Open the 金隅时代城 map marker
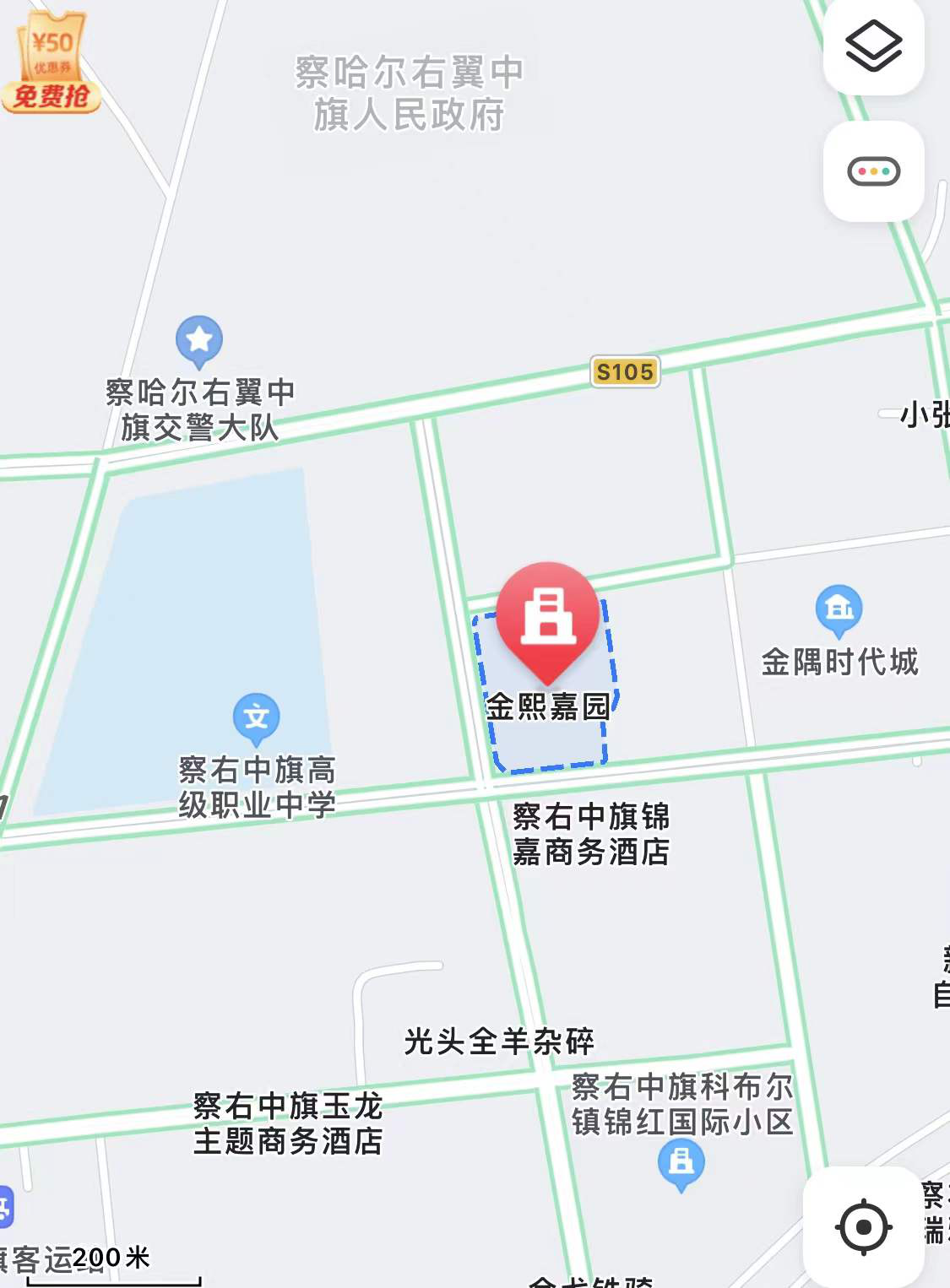The height and width of the screenshot is (1288, 950). (x=839, y=610)
